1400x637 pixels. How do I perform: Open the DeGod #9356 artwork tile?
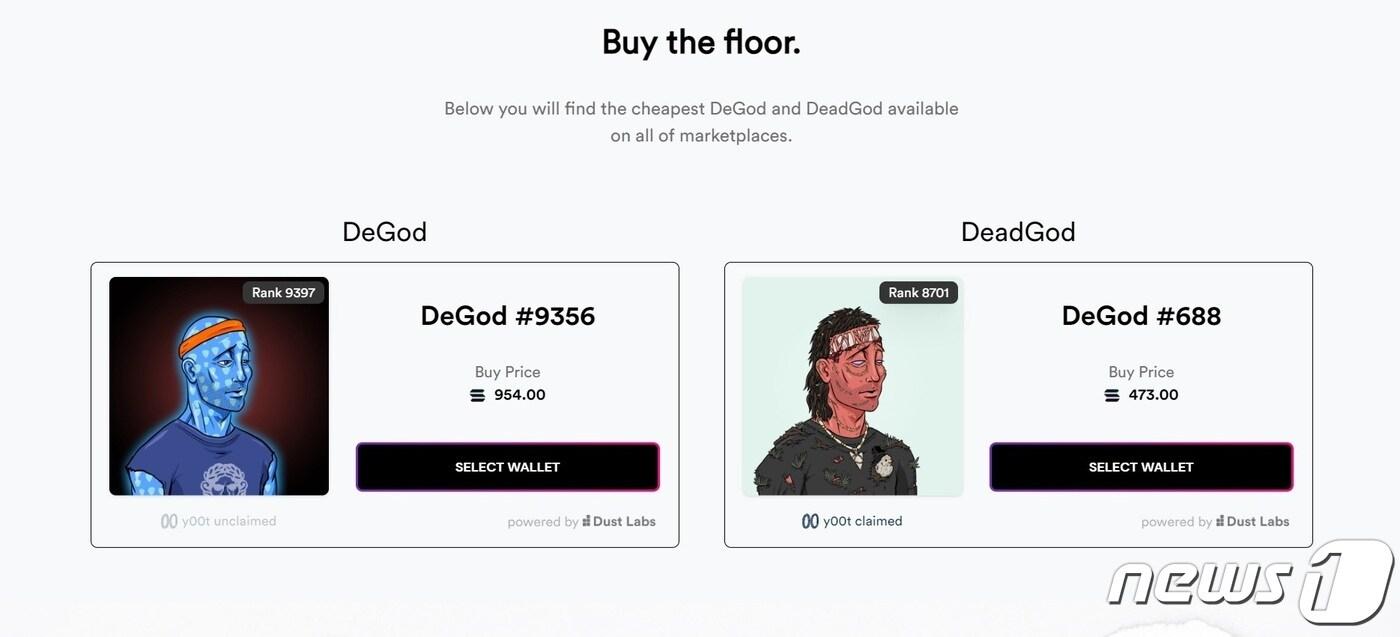click(x=219, y=386)
